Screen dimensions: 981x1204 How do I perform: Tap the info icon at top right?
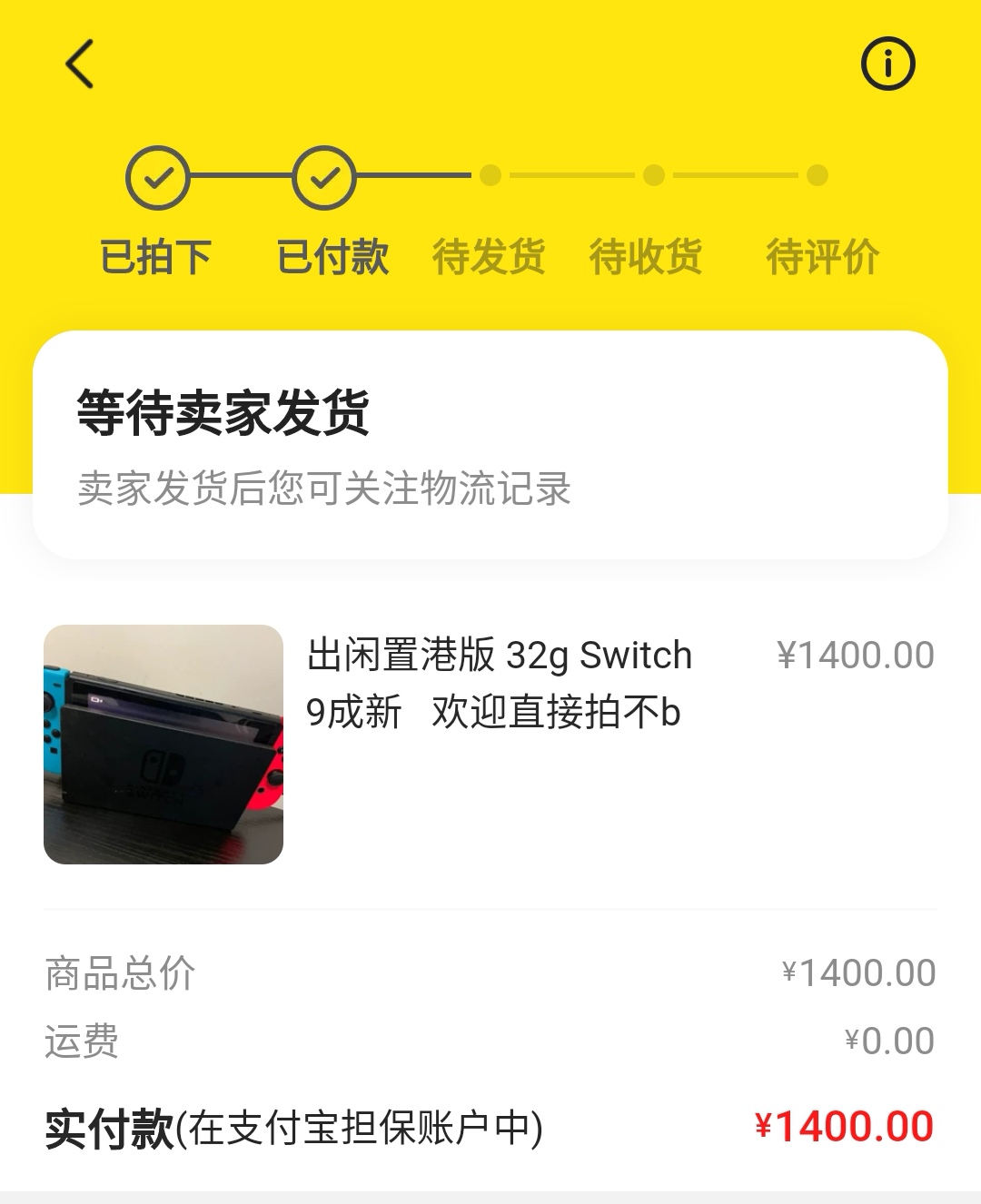[x=887, y=63]
